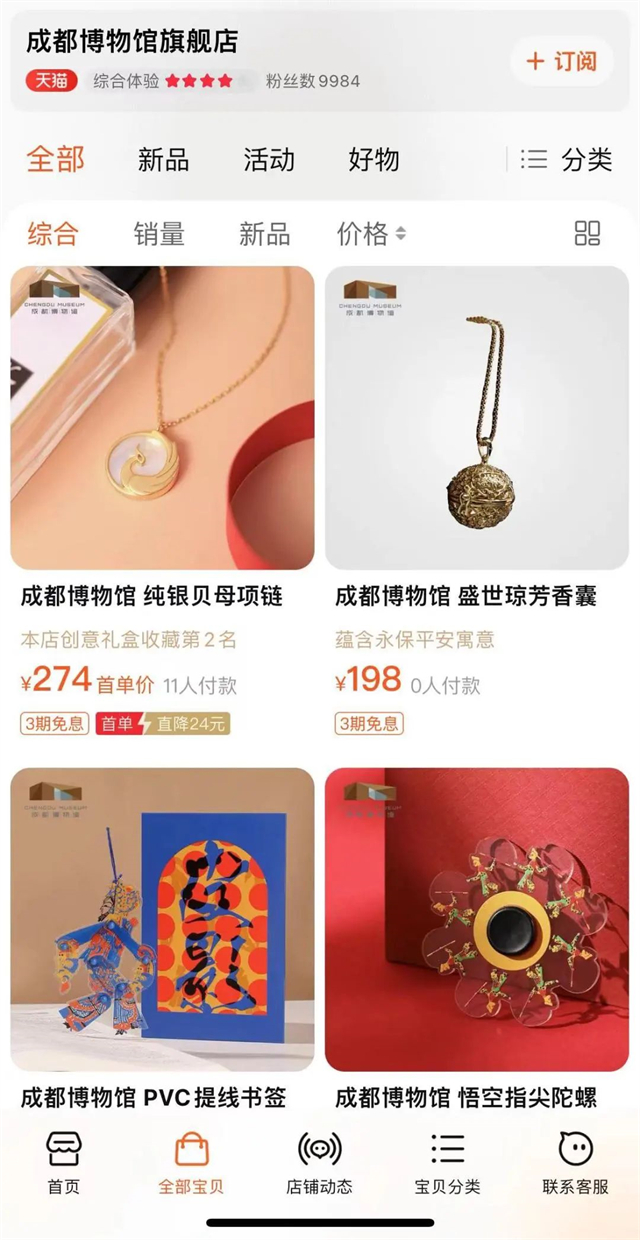This screenshot has height=1240, width=640.
Task: Go to the 首页 bottom tab
Action: (x=64, y=1163)
